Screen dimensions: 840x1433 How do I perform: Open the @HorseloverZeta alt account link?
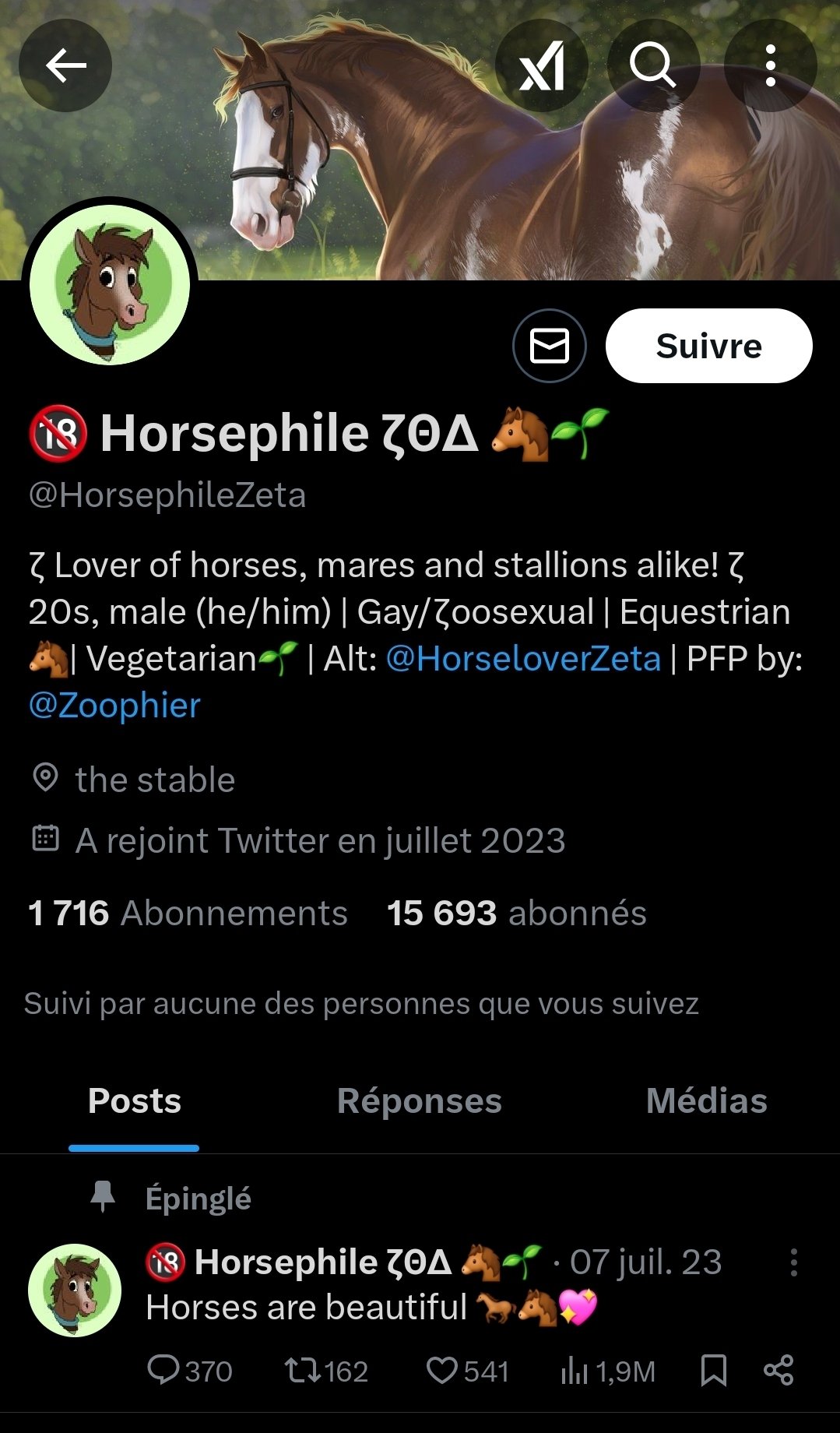pyautogui.click(x=523, y=659)
